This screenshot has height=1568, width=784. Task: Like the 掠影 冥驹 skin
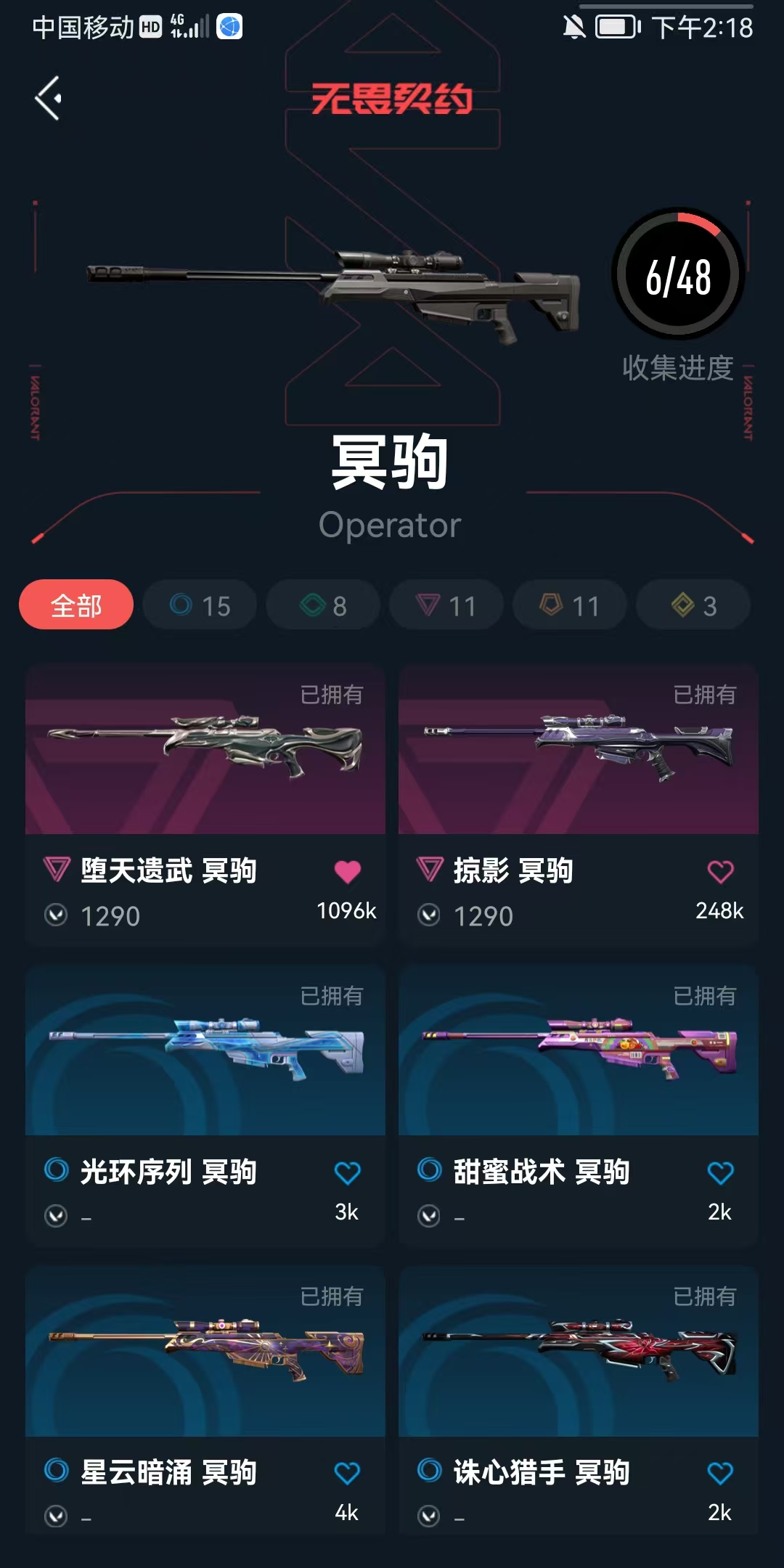tap(720, 872)
